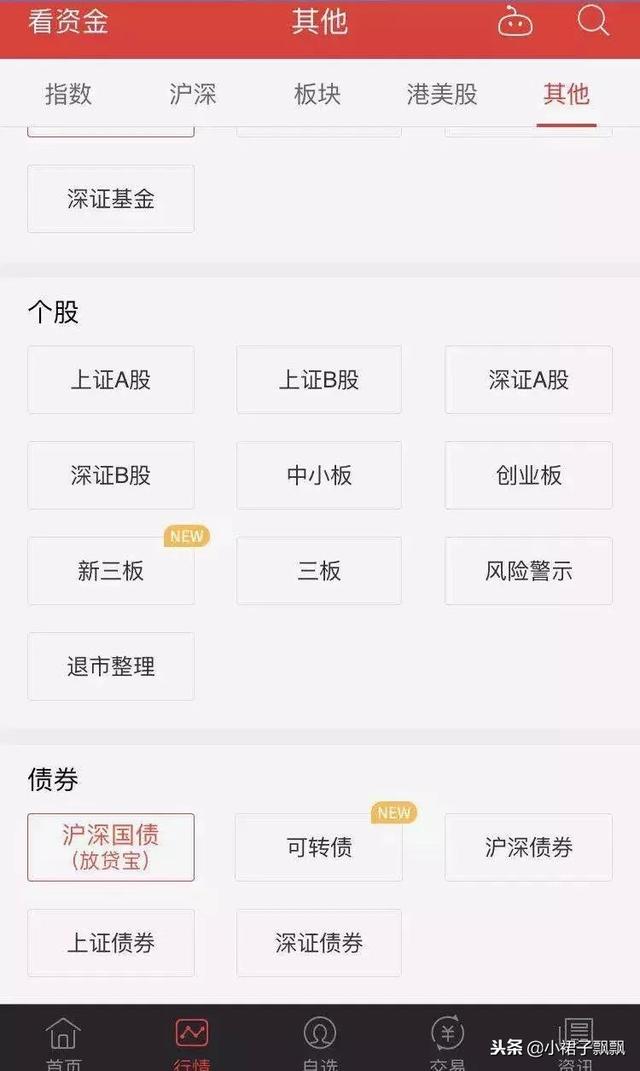Select 深证B股 category
The height and width of the screenshot is (1071, 640).
tap(111, 475)
